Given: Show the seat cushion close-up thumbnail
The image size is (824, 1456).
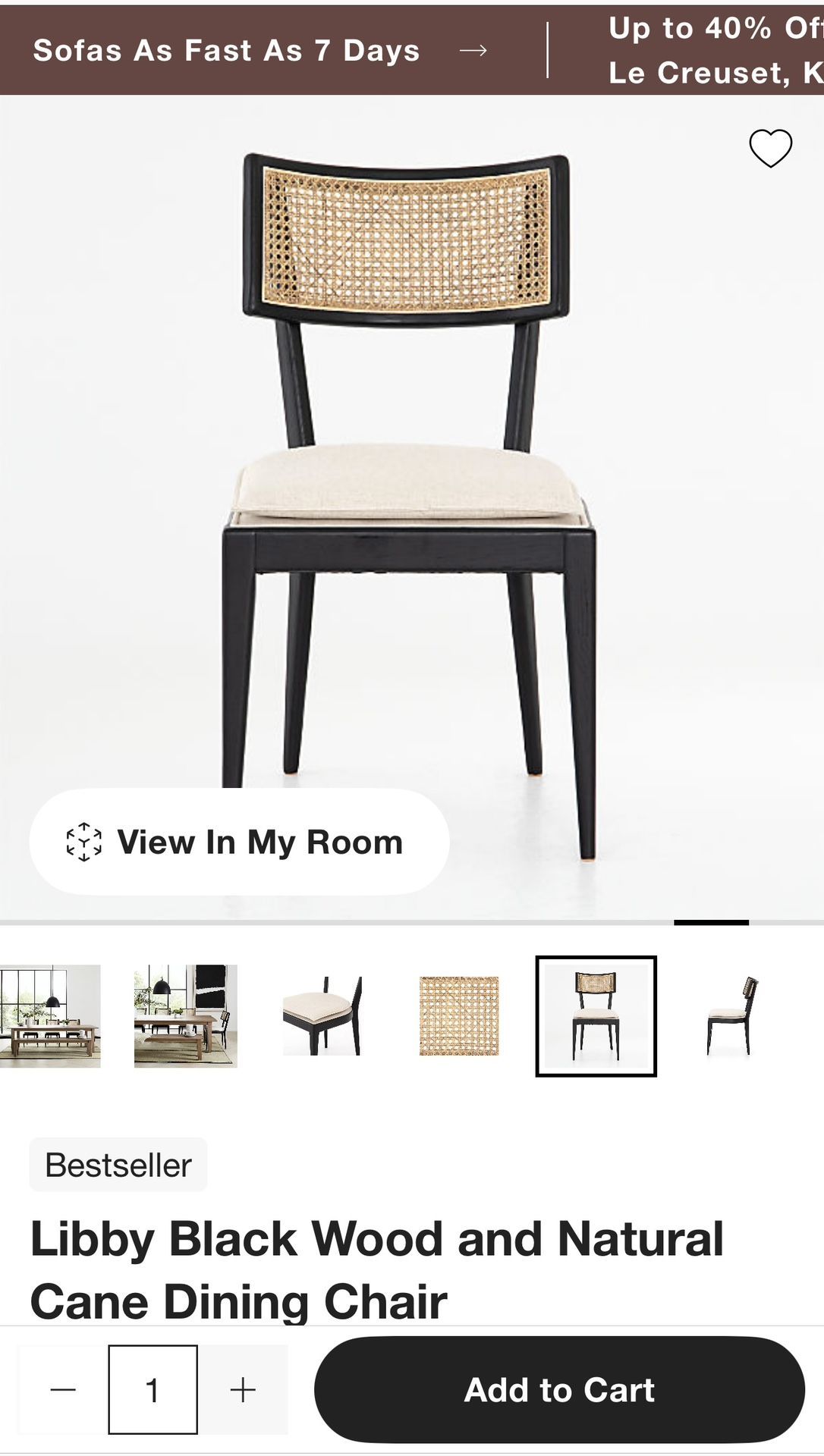Looking at the screenshot, I should (322, 1016).
